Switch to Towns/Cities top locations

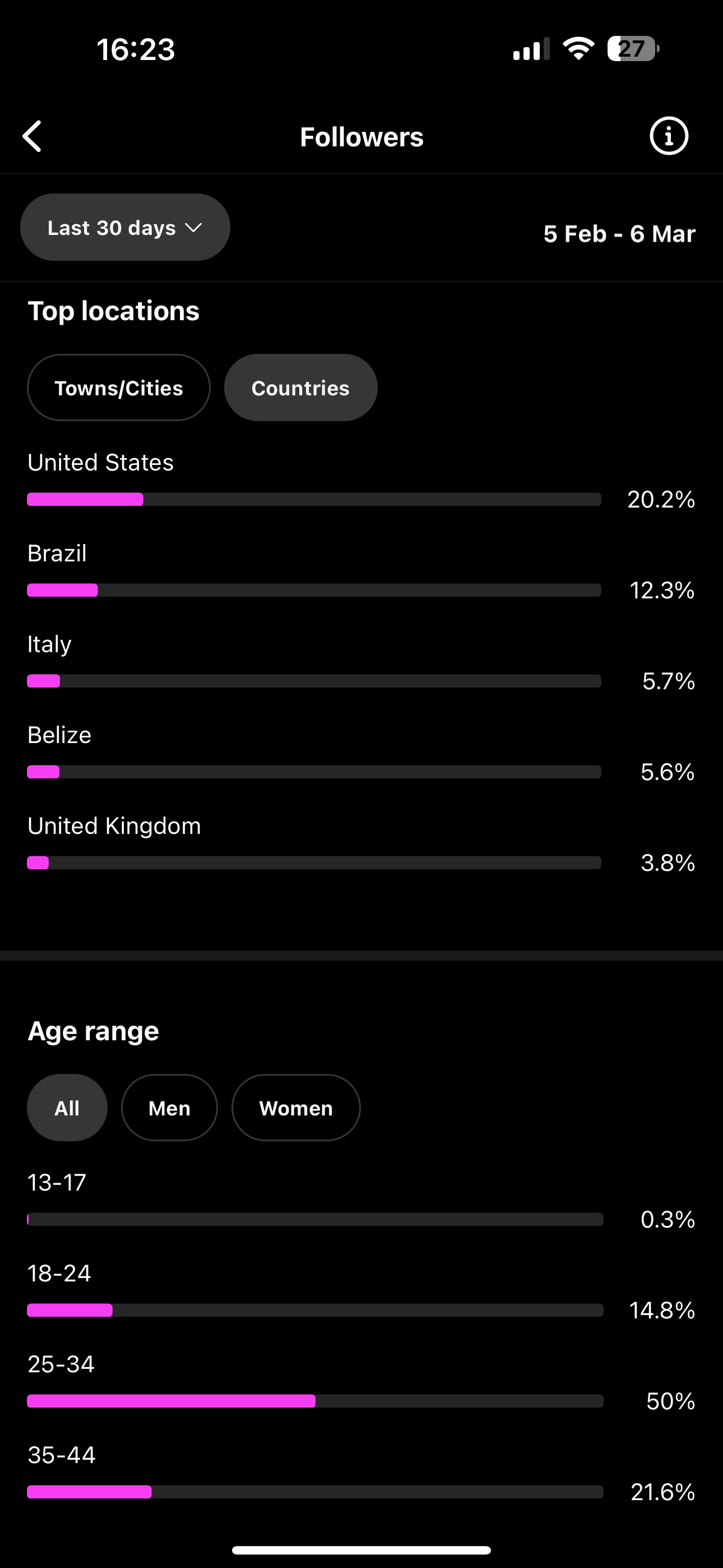[x=119, y=388]
